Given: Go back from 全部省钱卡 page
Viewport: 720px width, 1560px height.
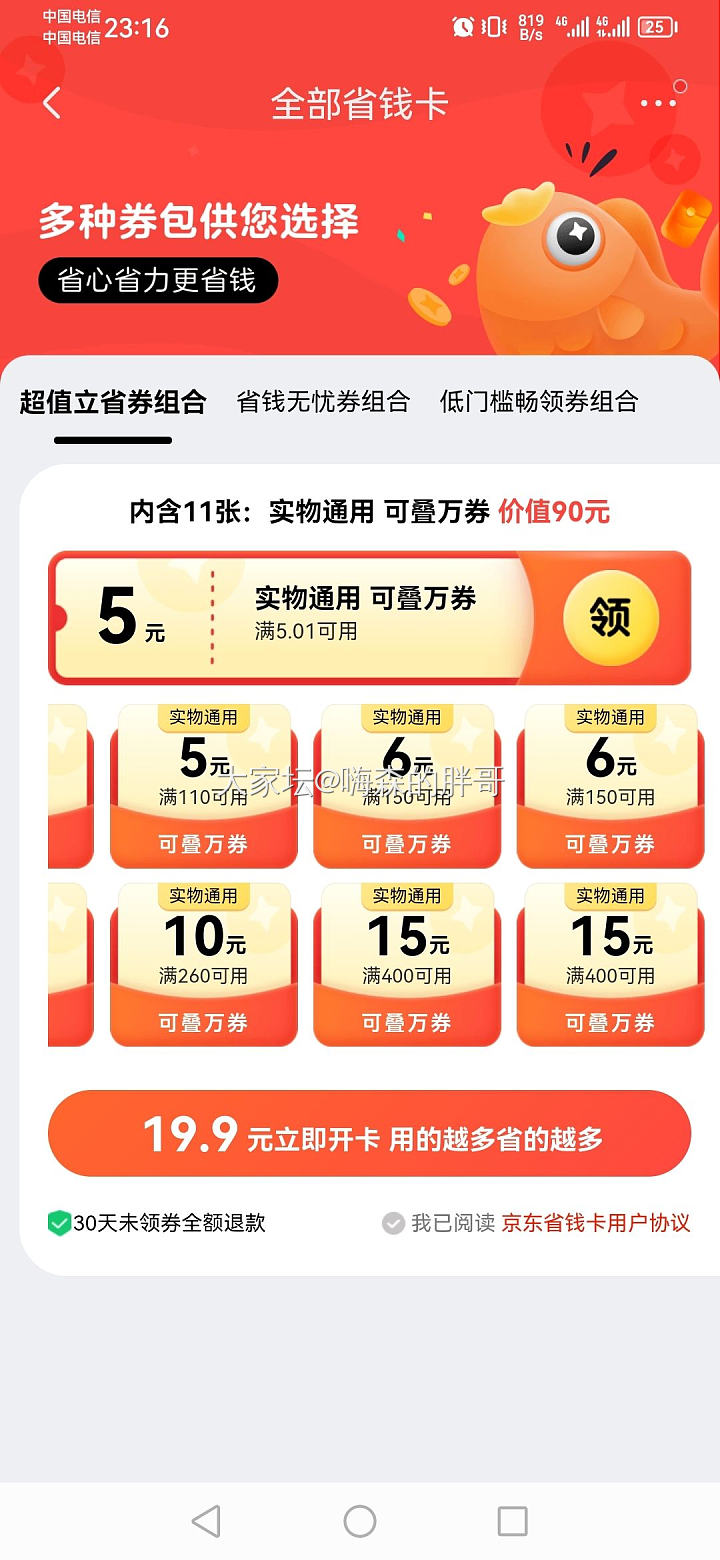Looking at the screenshot, I should (x=52, y=103).
